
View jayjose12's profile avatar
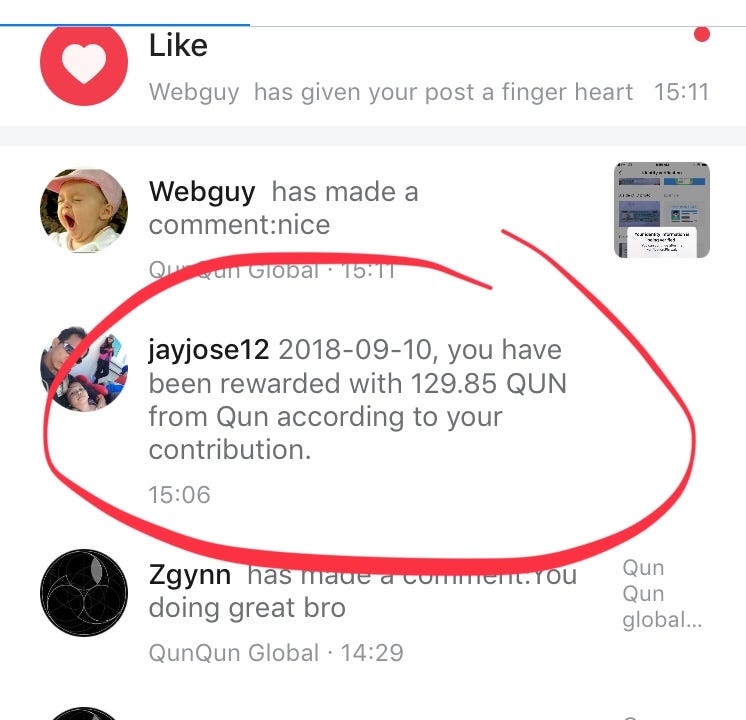point(84,368)
